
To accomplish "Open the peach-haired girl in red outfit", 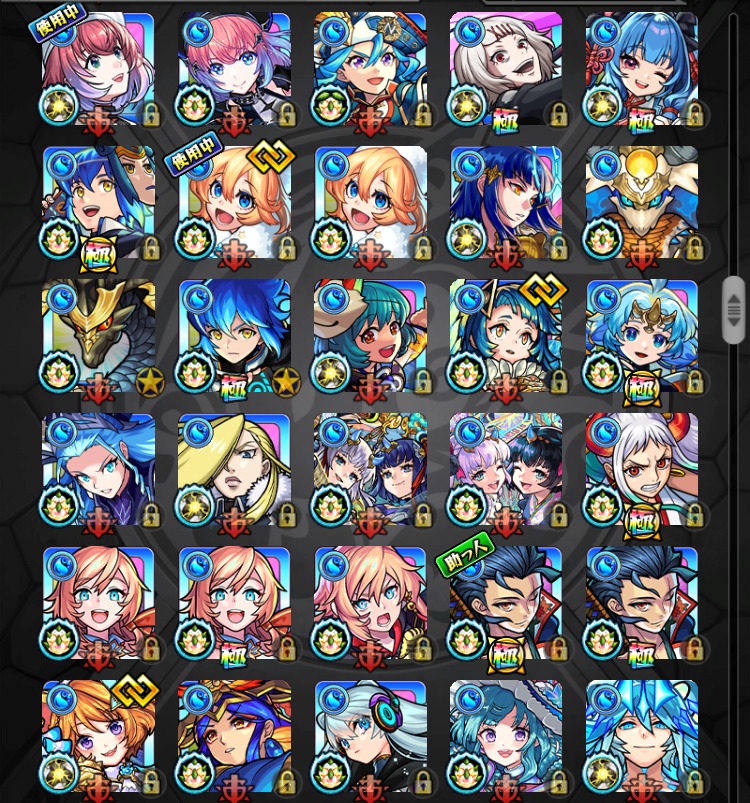I will pos(370,604).
